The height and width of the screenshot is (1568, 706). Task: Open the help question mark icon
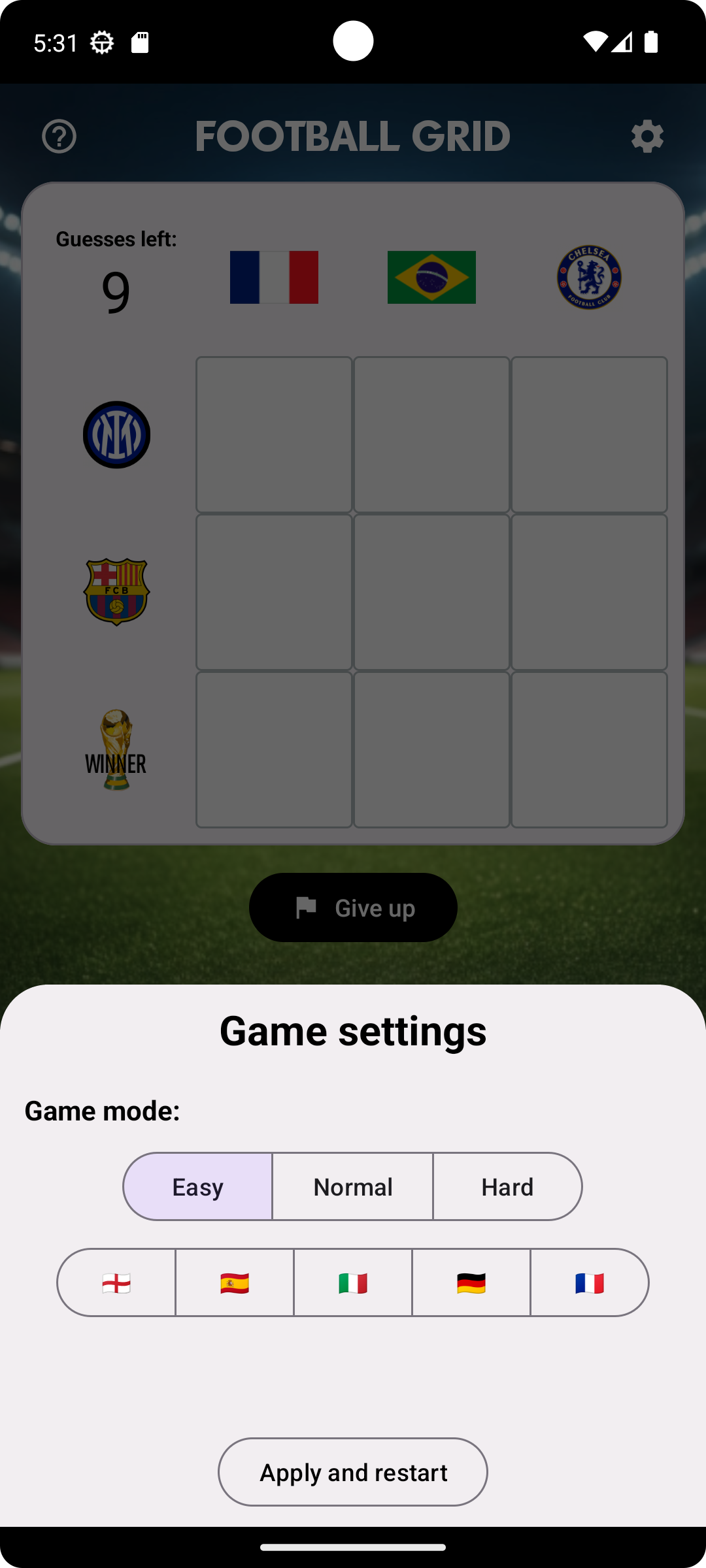58,137
